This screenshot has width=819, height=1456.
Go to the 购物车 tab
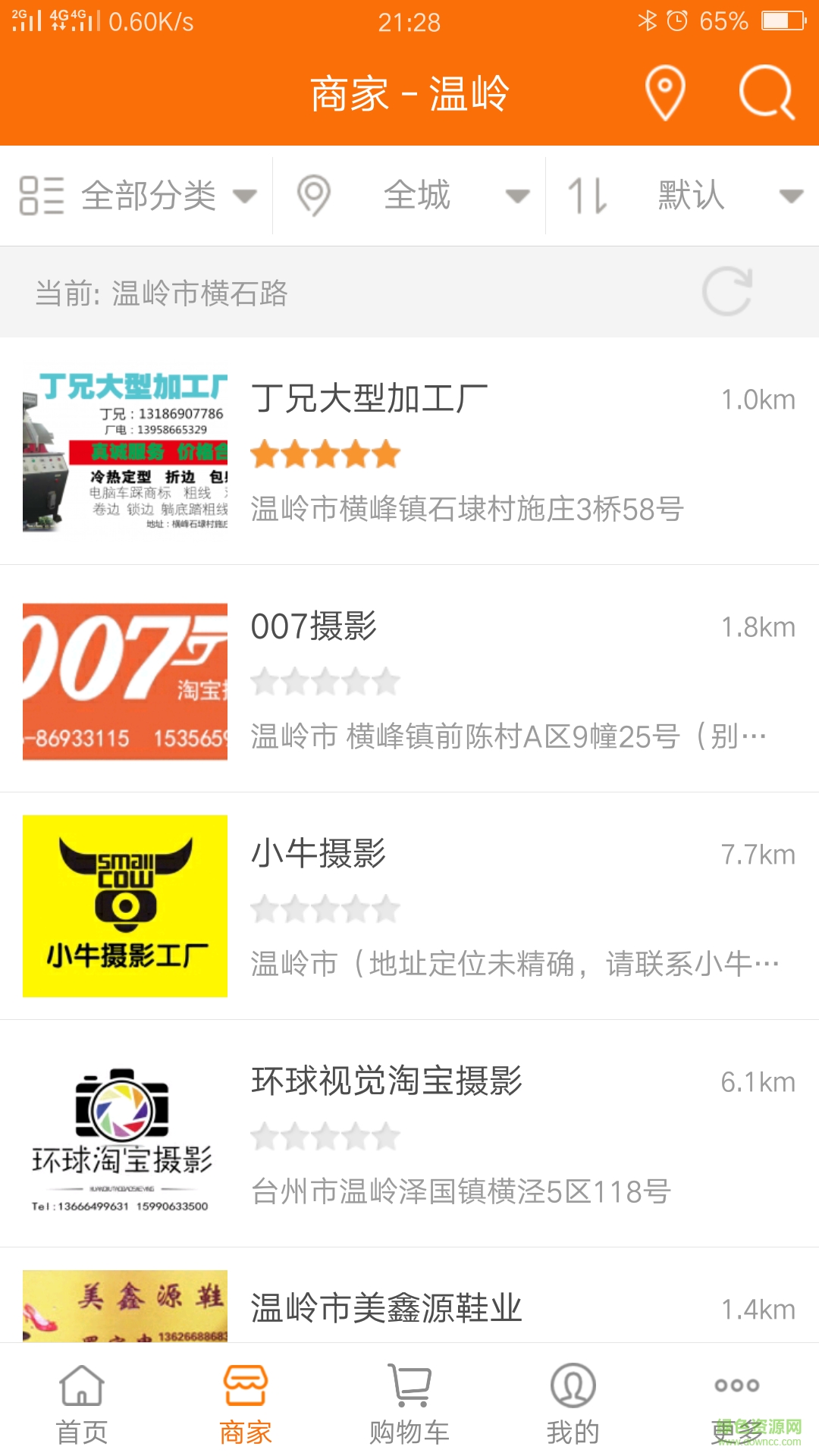click(x=409, y=1403)
